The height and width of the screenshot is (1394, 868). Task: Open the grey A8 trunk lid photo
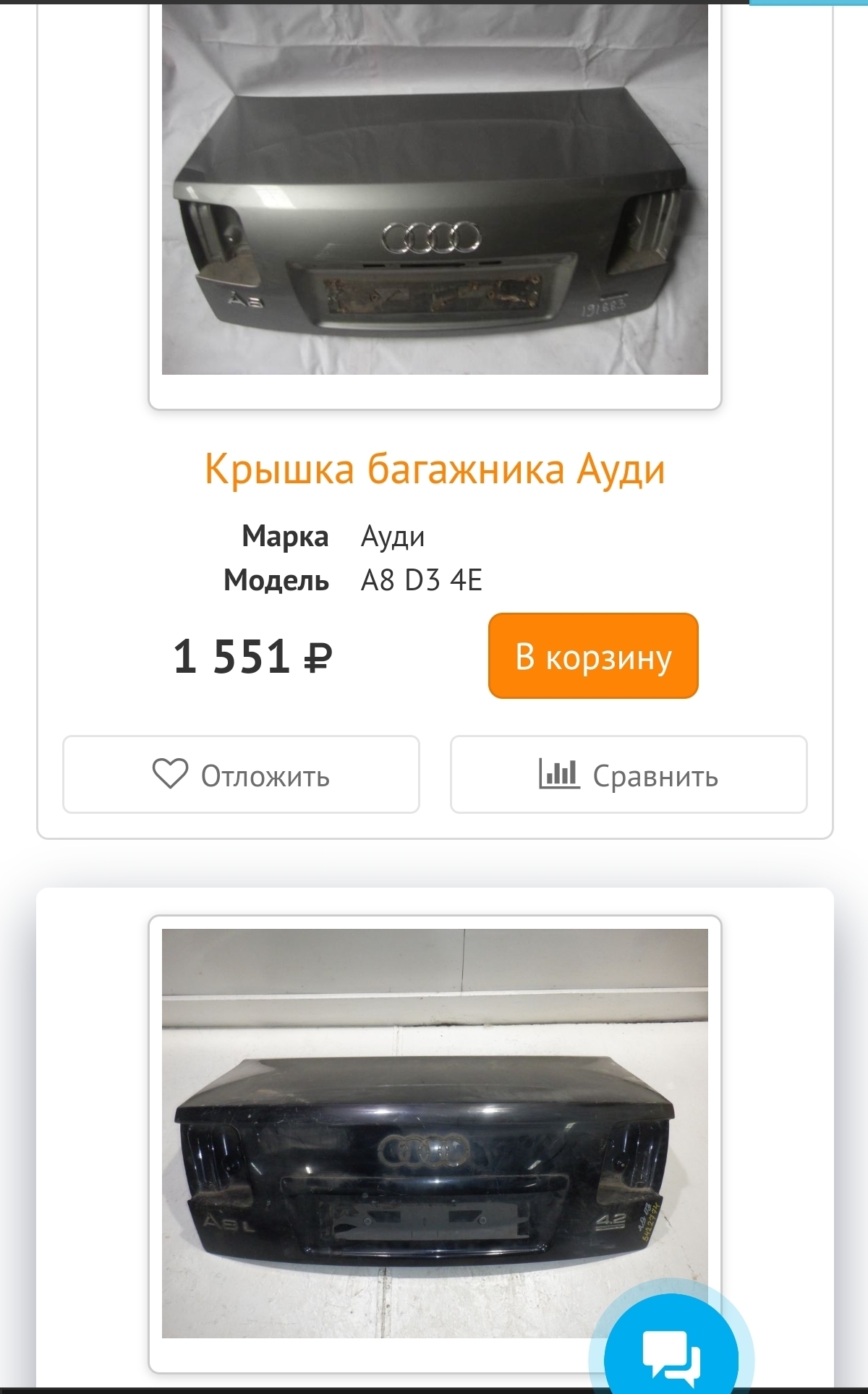pos(435,190)
